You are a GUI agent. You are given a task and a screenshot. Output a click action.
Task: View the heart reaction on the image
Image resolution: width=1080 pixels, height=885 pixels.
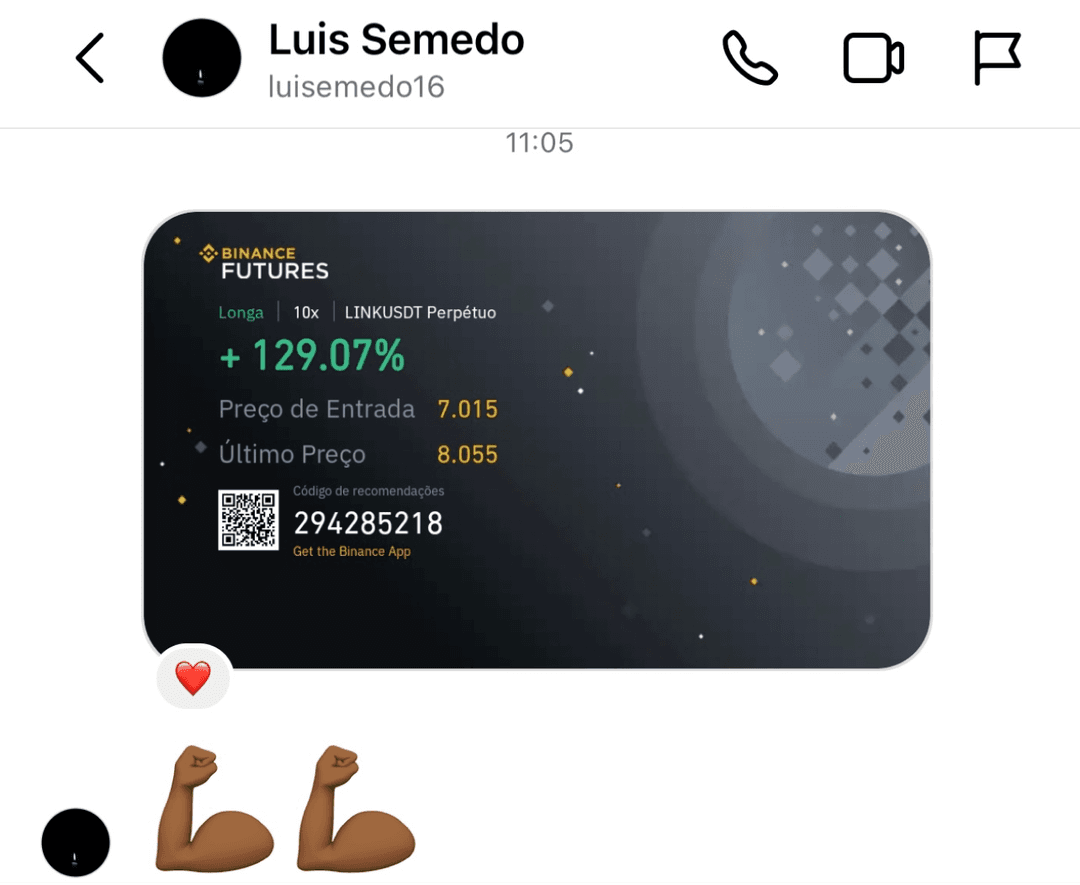click(193, 678)
